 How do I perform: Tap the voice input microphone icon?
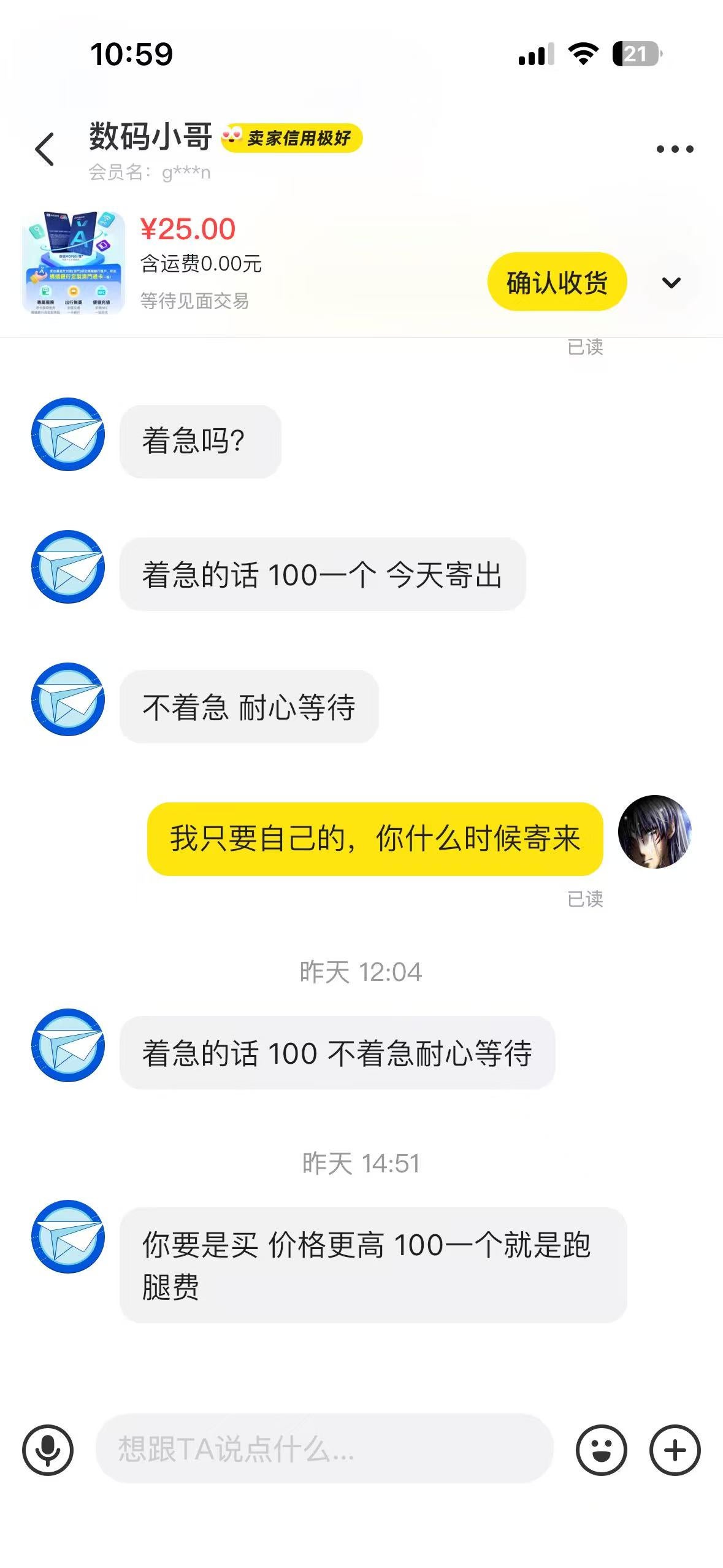[x=48, y=1450]
